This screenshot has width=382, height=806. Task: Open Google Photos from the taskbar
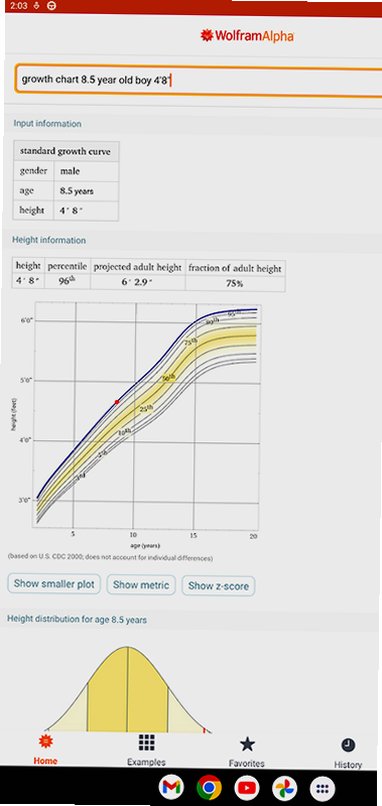coord(285,787)
